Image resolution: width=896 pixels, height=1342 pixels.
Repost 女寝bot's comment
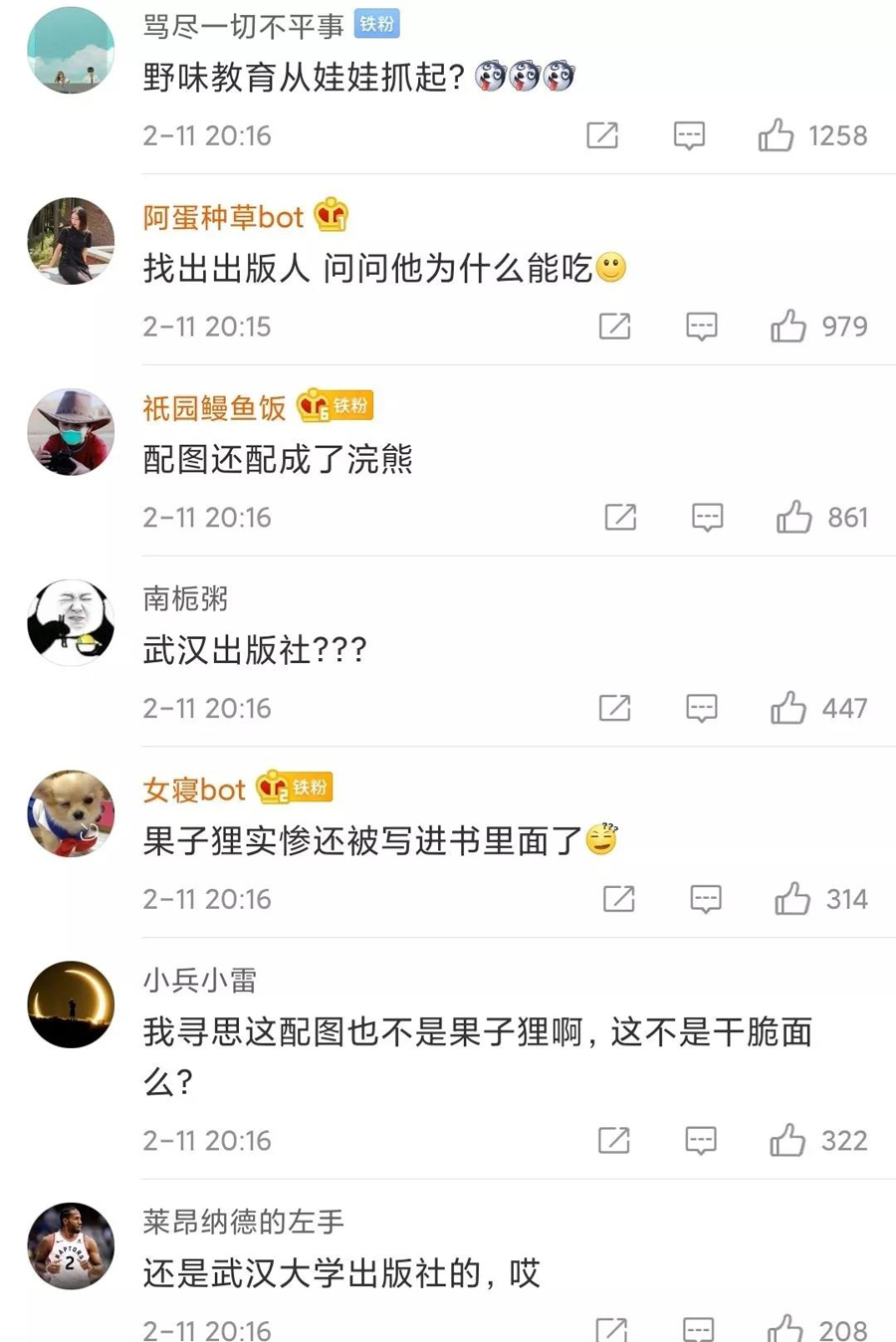618,900
